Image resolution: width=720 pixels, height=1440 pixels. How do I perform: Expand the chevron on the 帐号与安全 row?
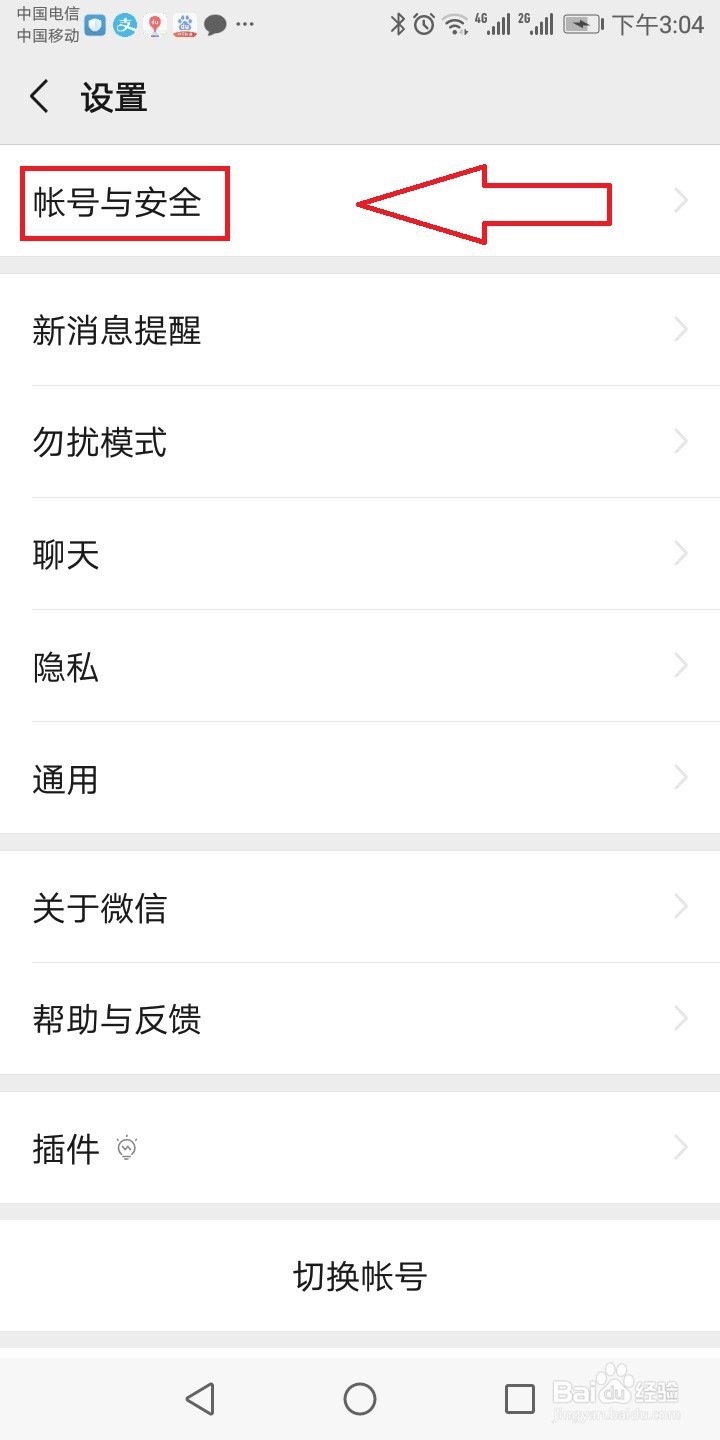click(682, 200)
